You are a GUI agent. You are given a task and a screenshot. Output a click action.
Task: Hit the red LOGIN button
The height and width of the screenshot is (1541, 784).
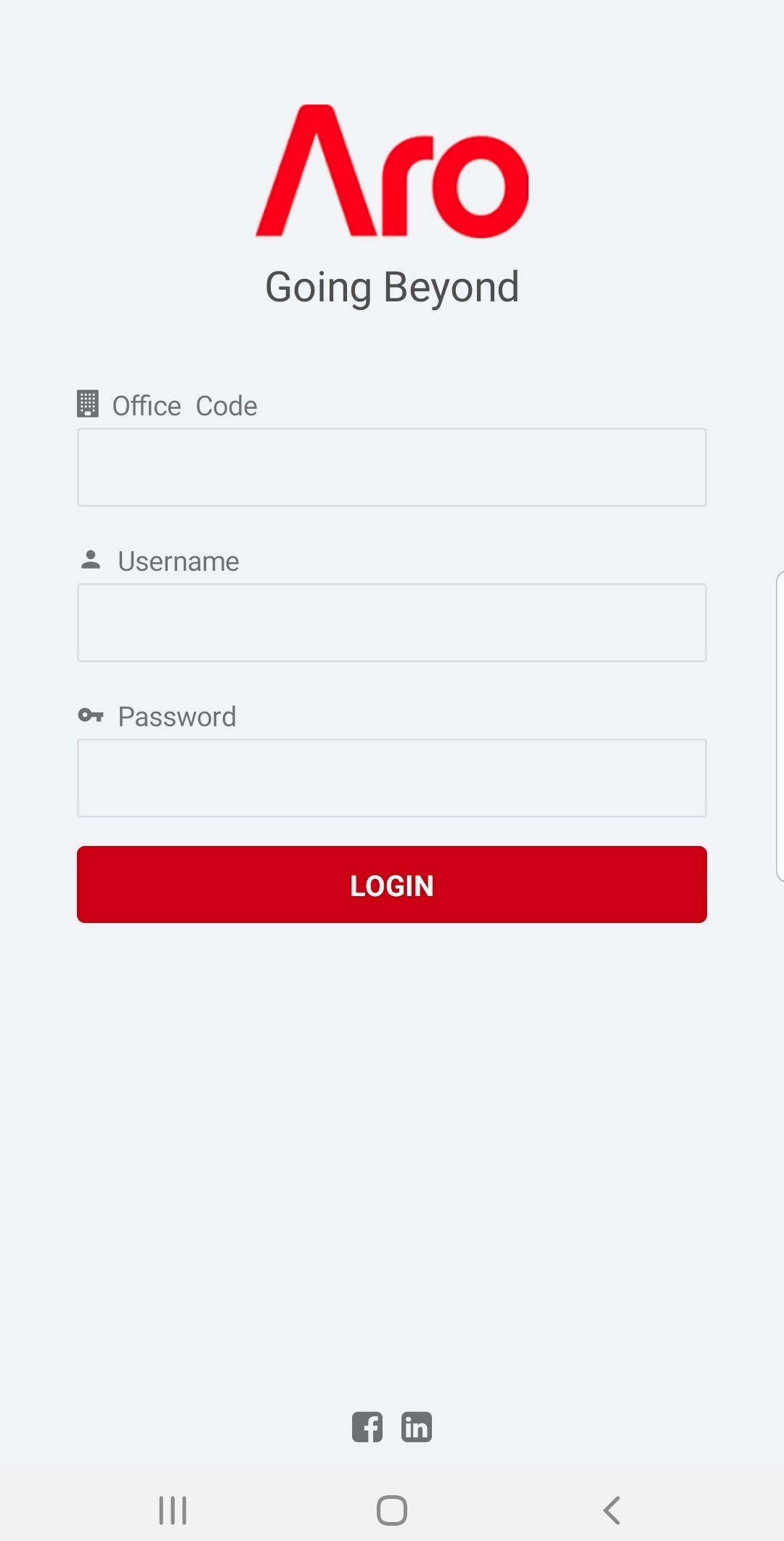(392, 885)
